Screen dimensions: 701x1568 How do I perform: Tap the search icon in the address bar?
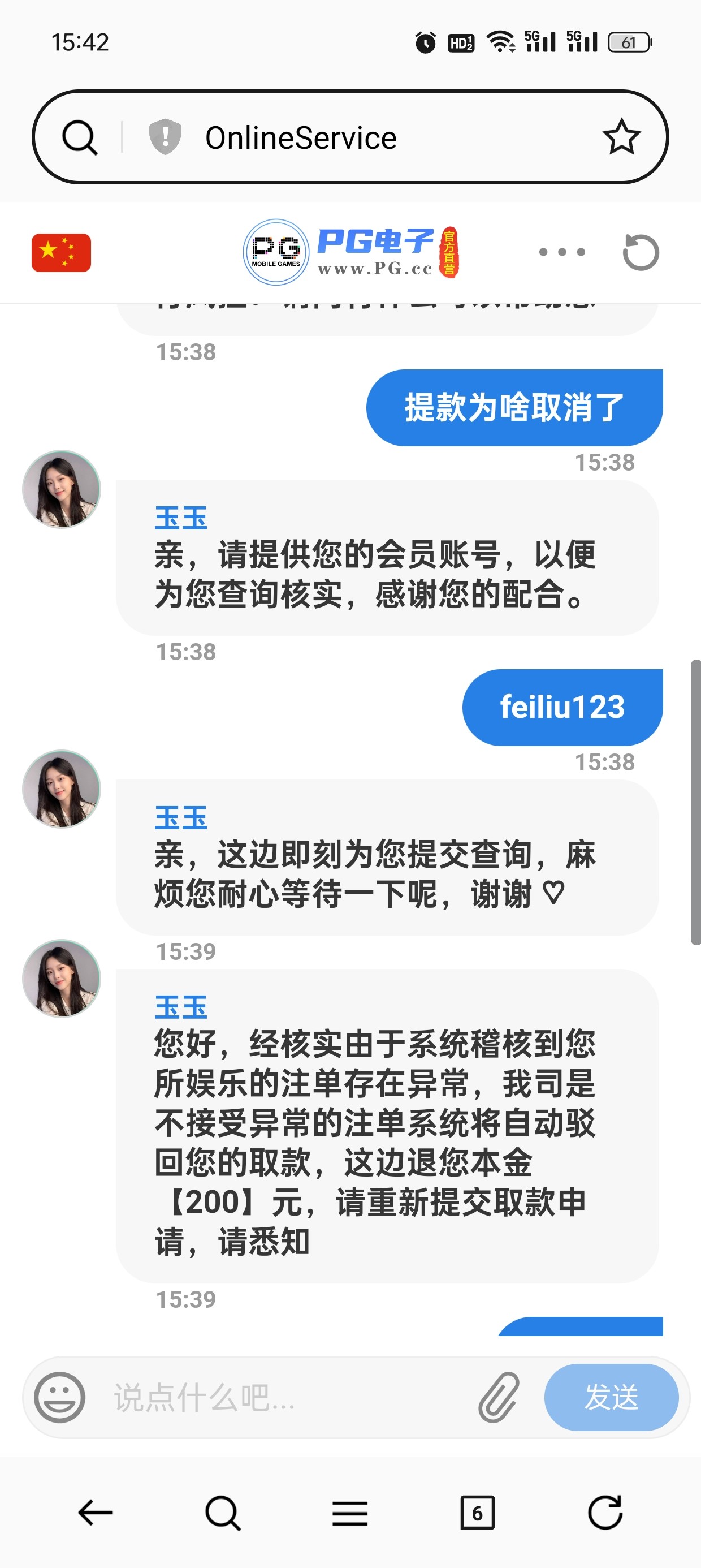click(80, 137)
